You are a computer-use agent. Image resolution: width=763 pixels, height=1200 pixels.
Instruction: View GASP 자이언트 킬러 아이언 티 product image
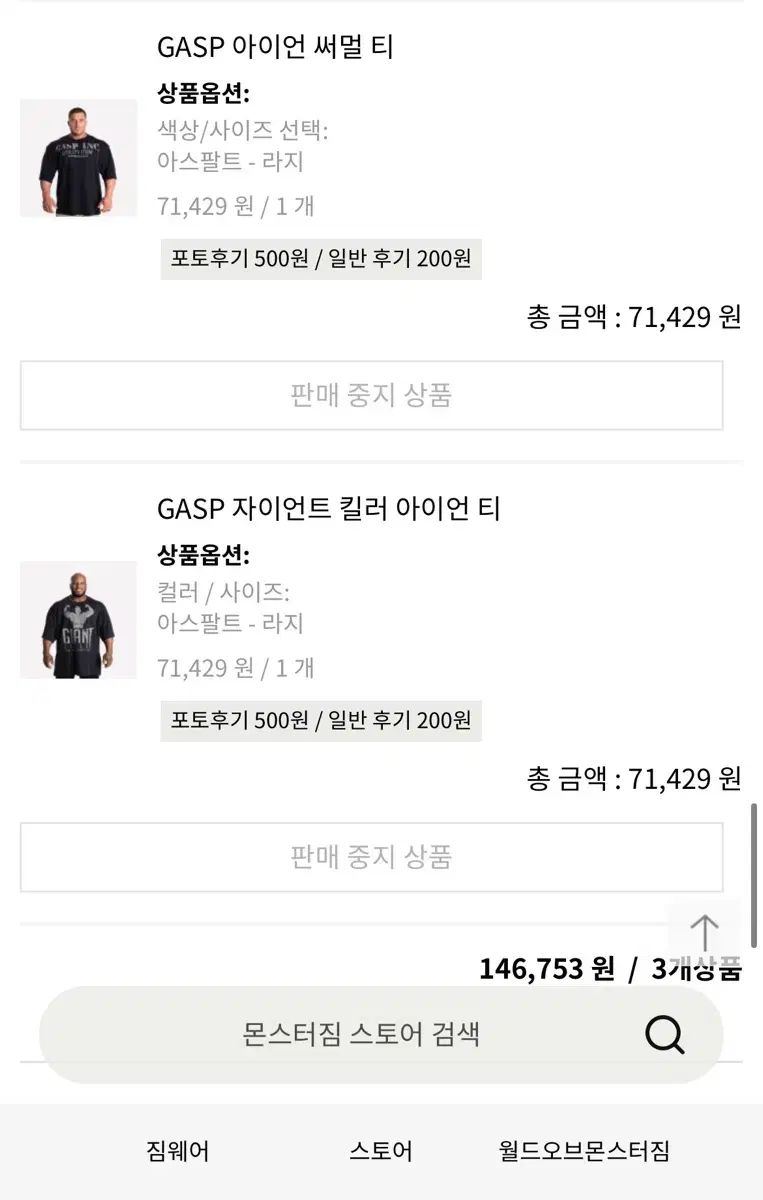coord(78,620)
